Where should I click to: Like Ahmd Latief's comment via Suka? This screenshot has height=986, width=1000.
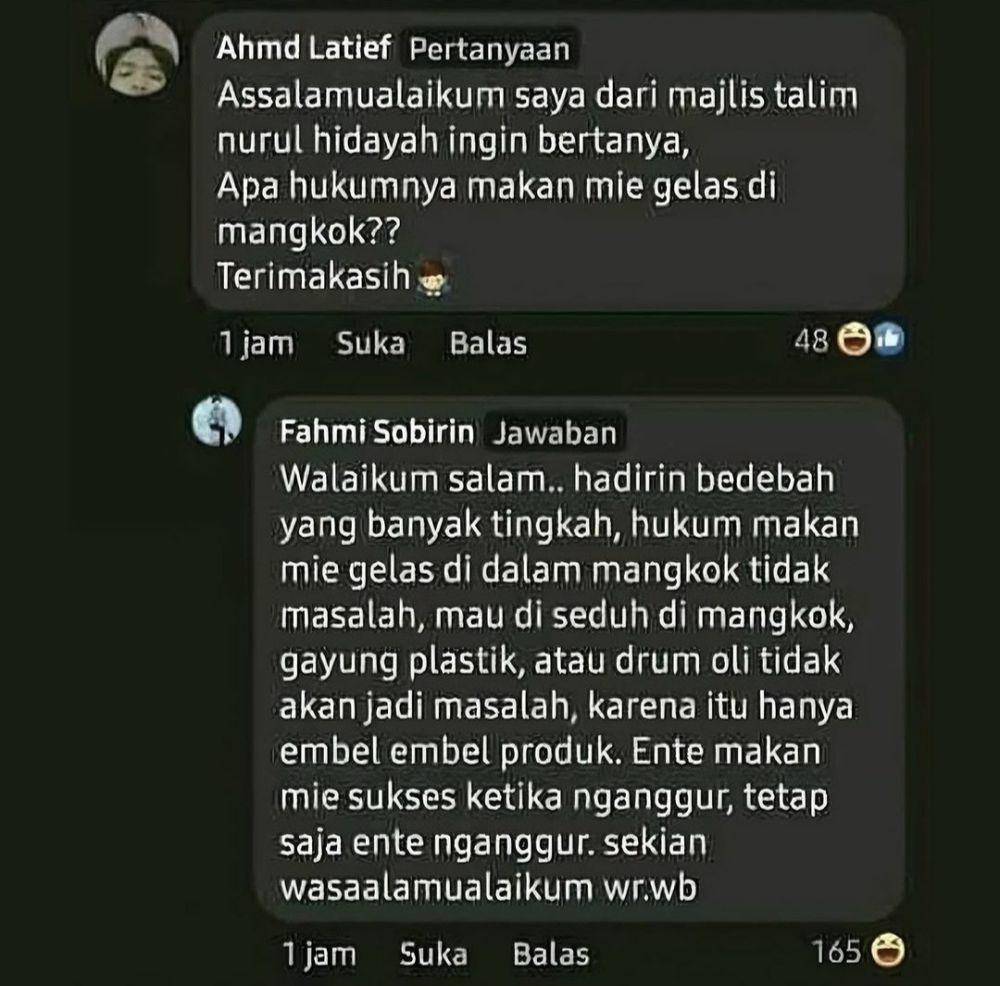click(x=370, y=344)
